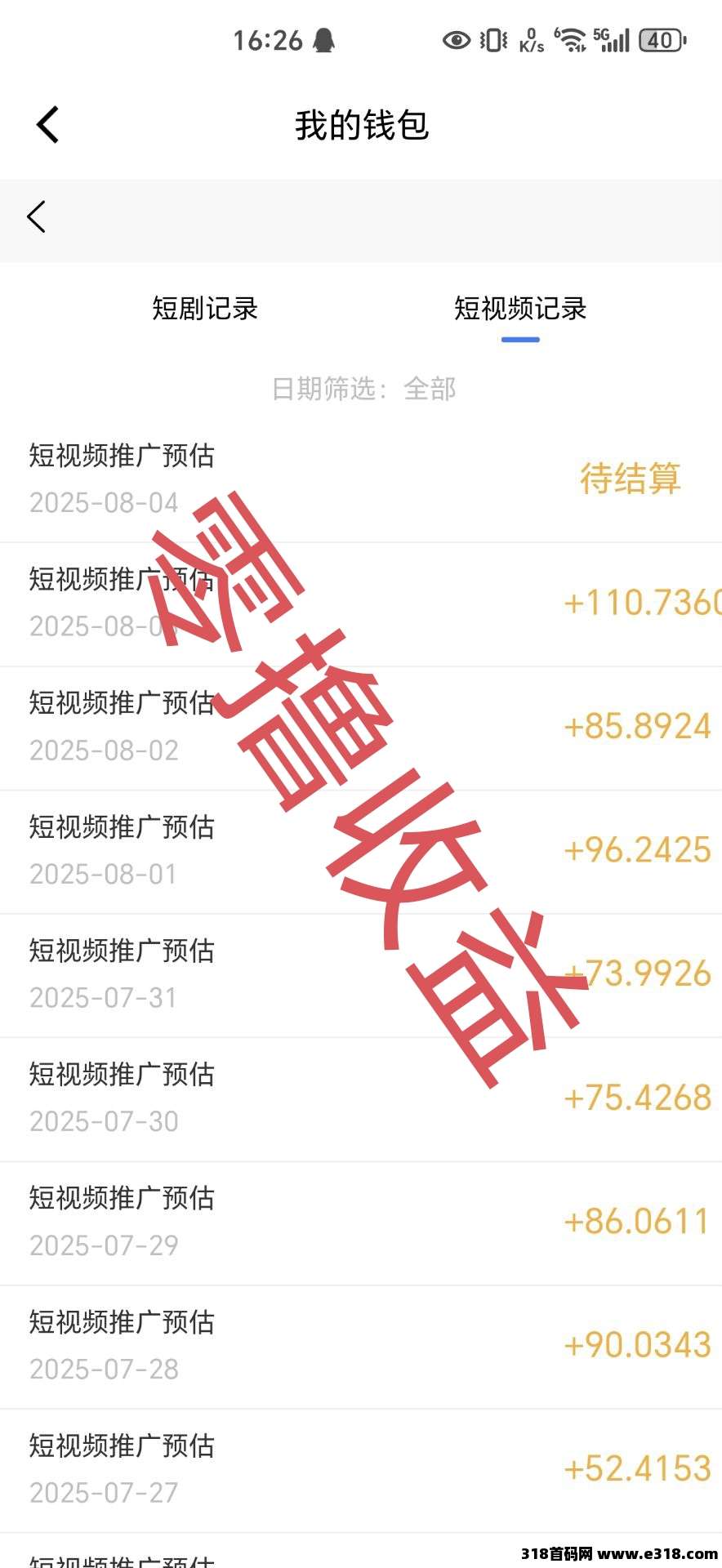Open the 日期筛选 全部 date filter
Screen dimensions: 722x1568
363,389
